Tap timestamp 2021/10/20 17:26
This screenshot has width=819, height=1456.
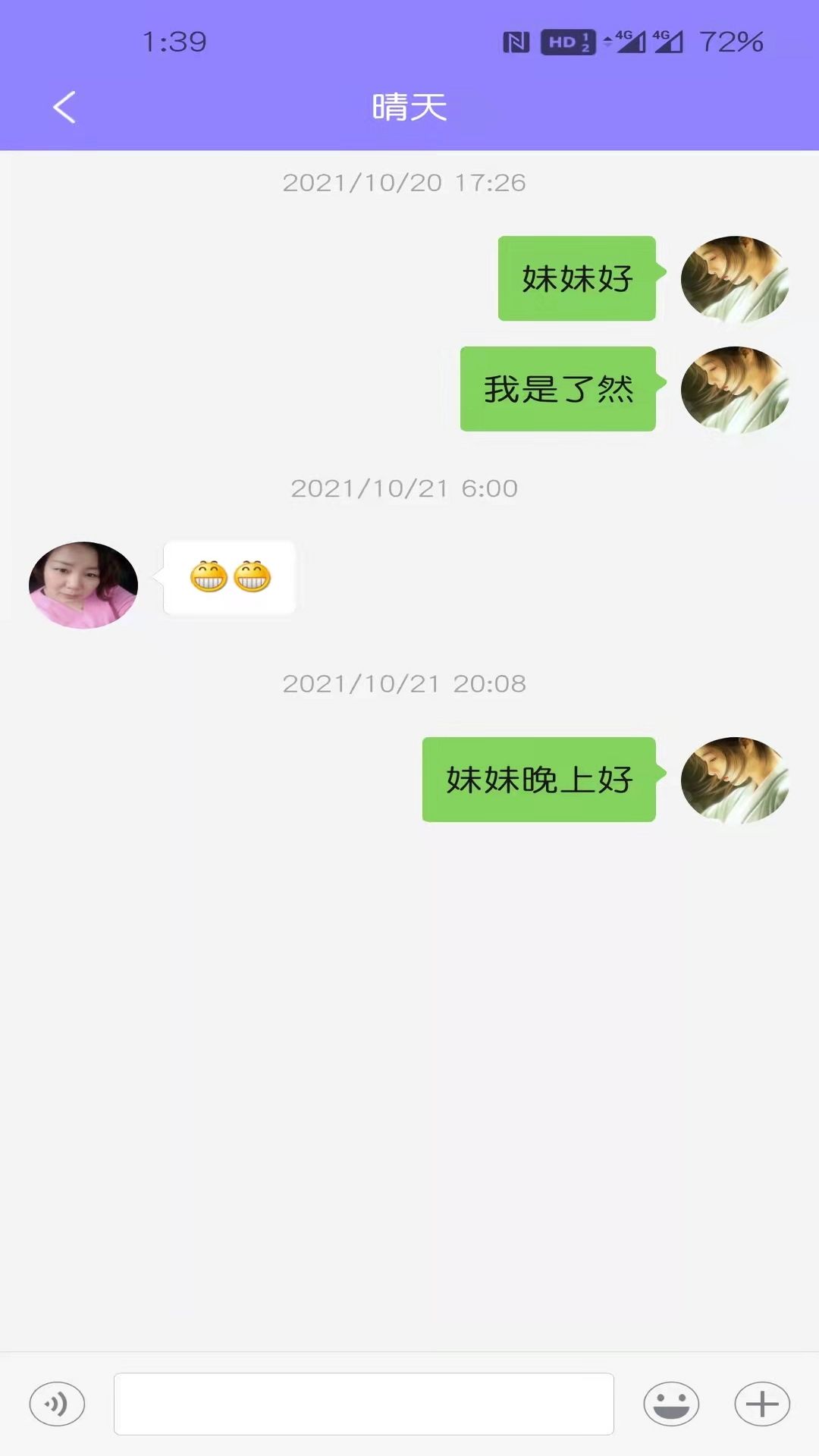[x=405, y=183]
